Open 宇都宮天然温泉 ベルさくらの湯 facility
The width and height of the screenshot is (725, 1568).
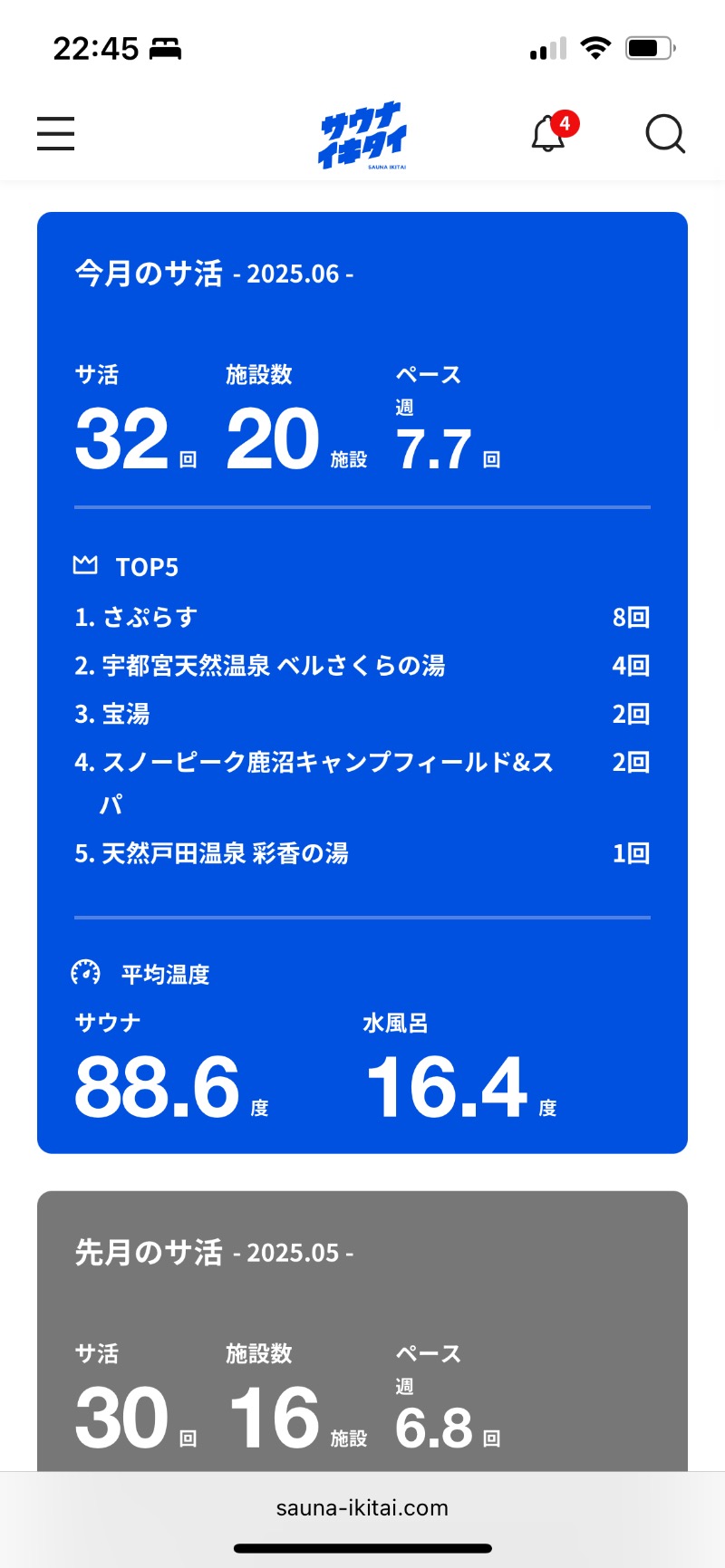[x=273, y=666]
